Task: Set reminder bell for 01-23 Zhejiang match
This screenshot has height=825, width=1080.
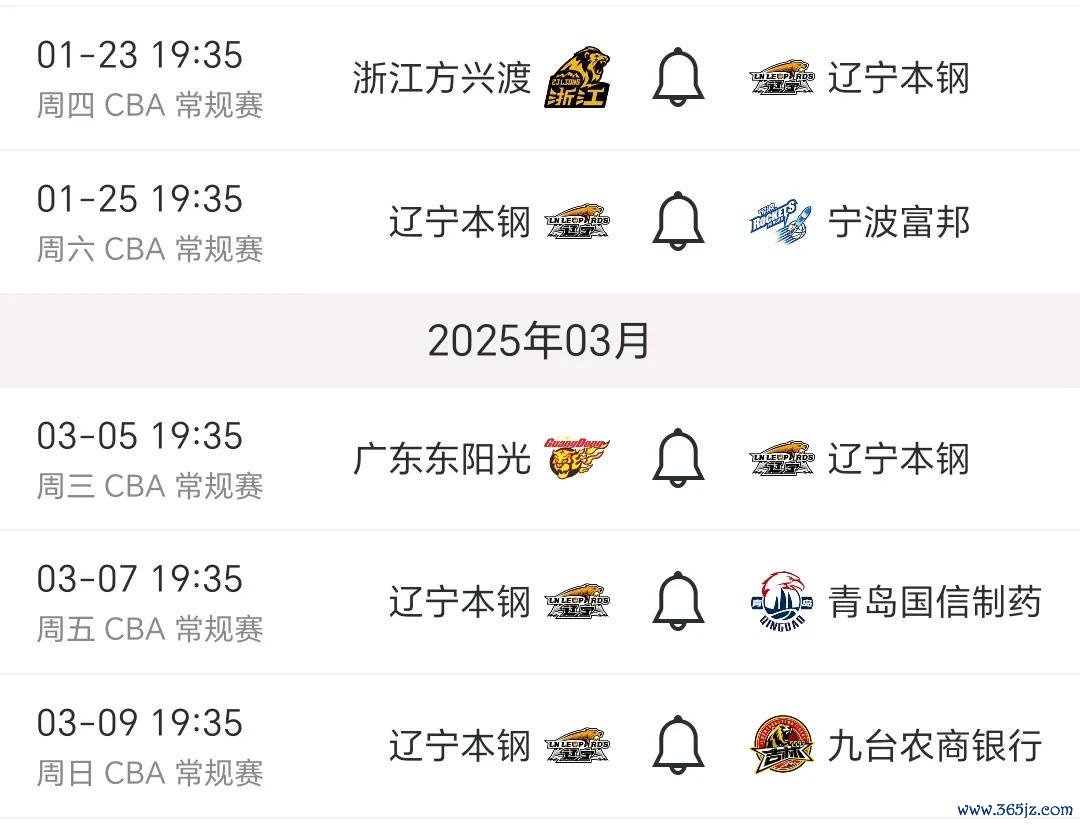Action: pos(678,78)
